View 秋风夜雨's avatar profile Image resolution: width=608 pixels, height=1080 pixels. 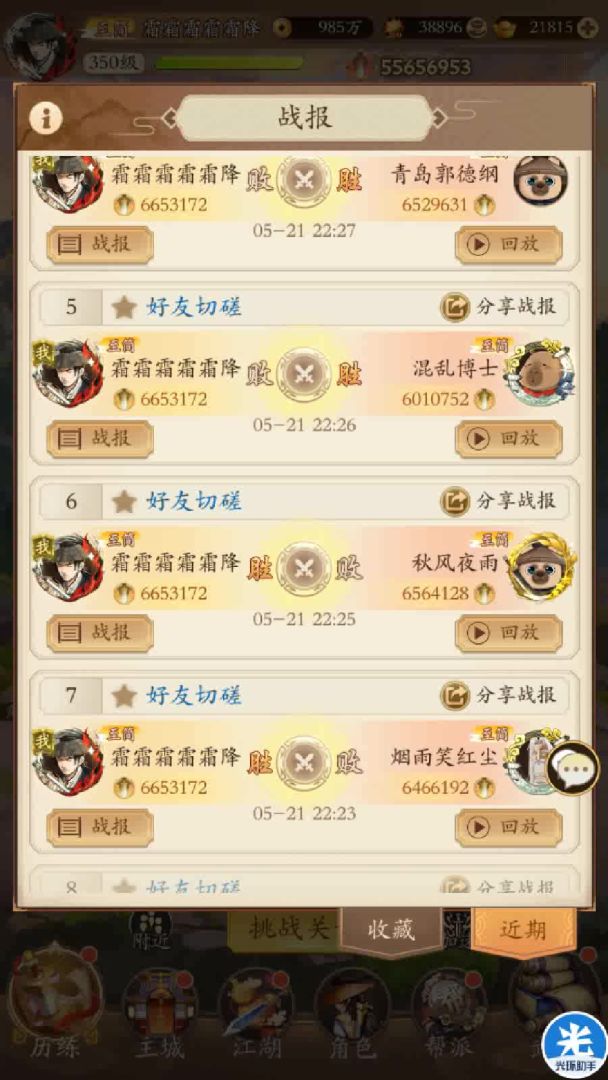(x=541, y=568)
